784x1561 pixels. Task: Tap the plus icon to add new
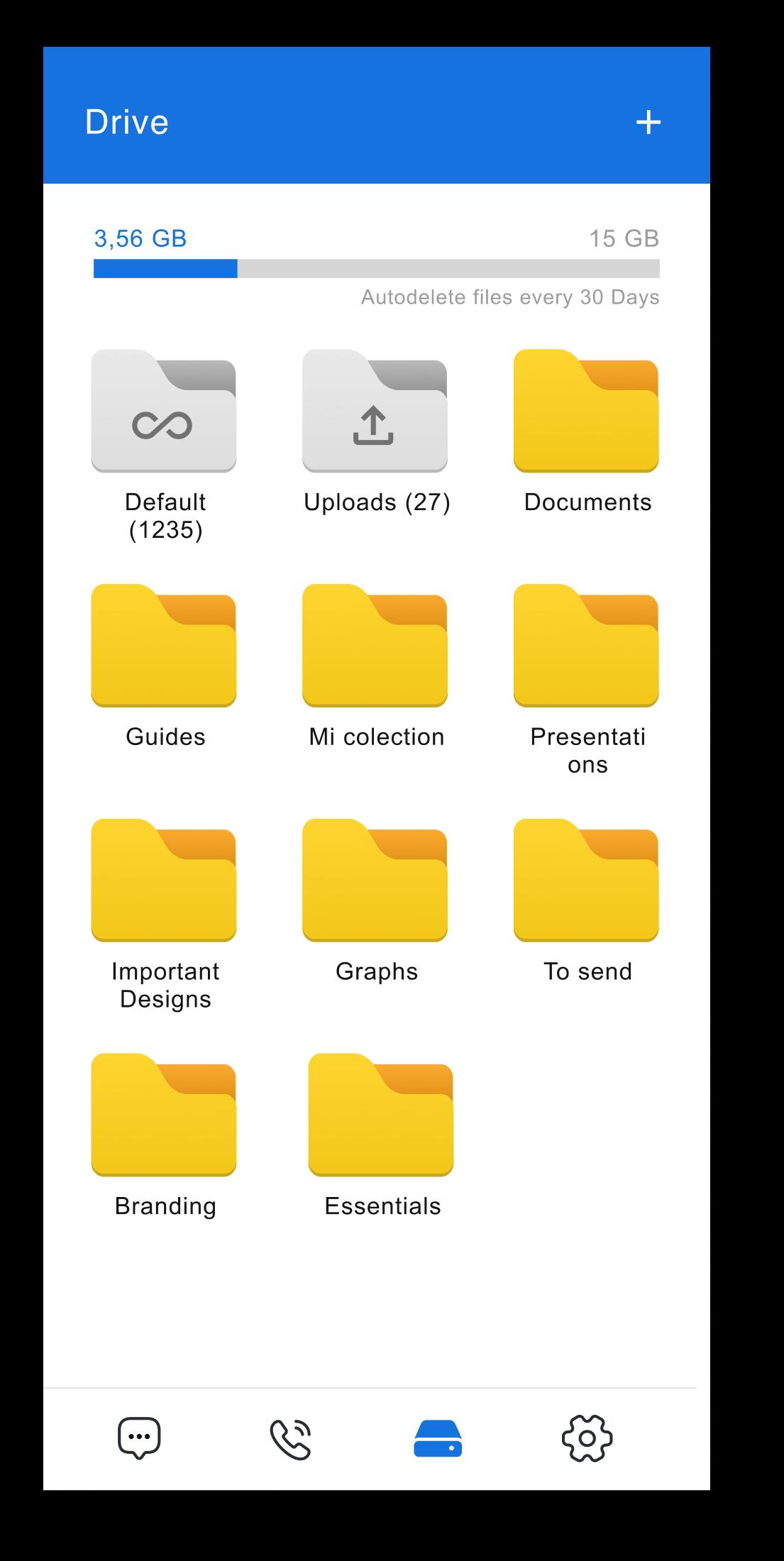coord(648,122)
